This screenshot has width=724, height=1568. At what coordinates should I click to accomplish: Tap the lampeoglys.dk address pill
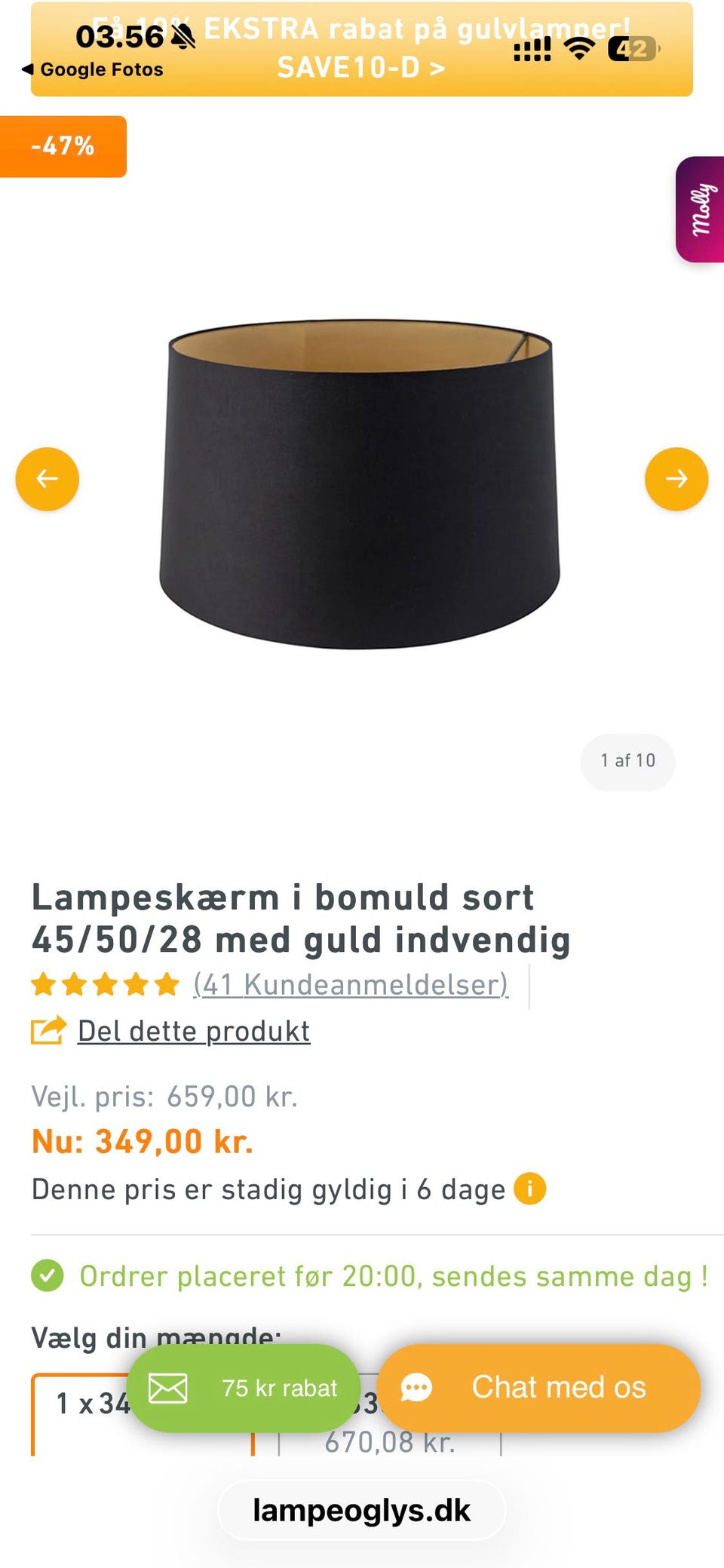click(361, 1510)
